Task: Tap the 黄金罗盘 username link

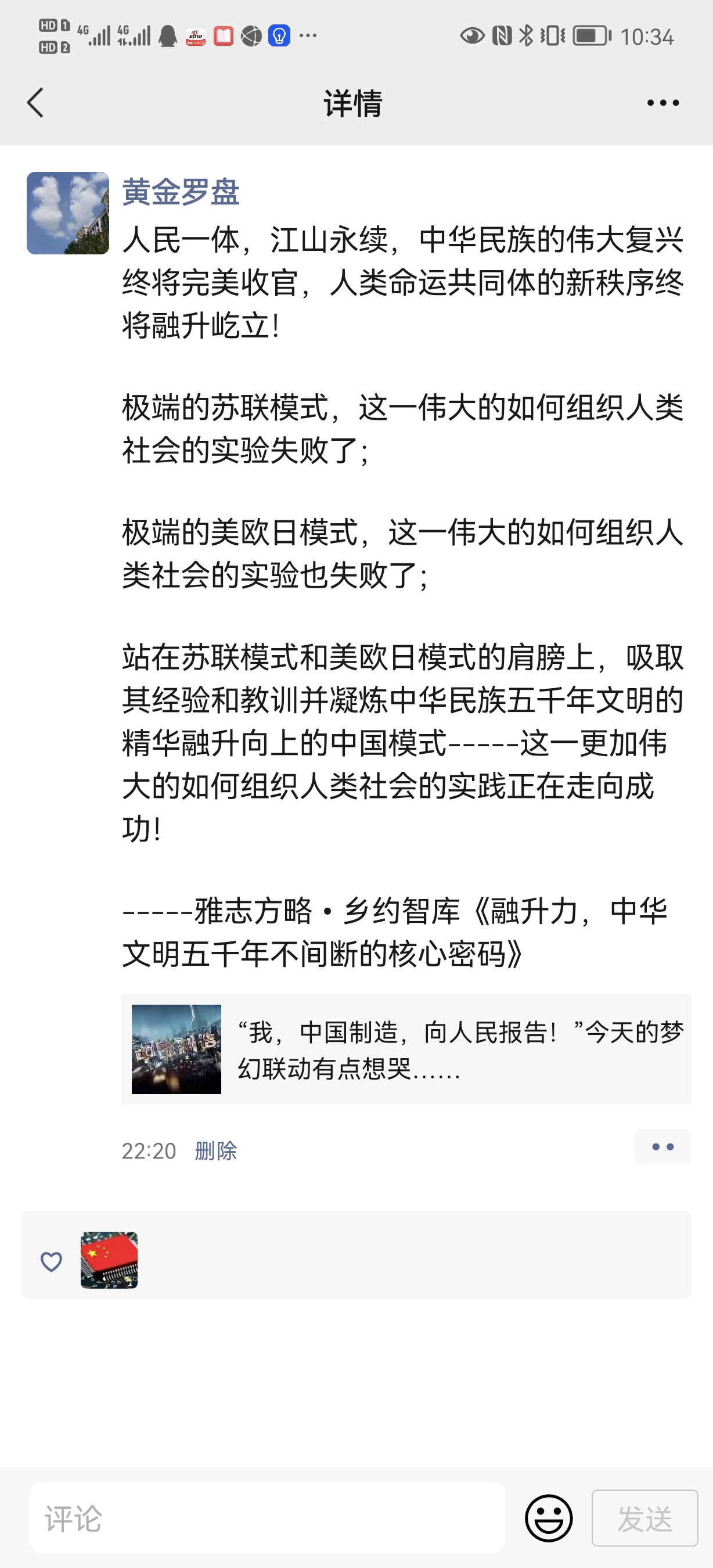Action: 181,192
